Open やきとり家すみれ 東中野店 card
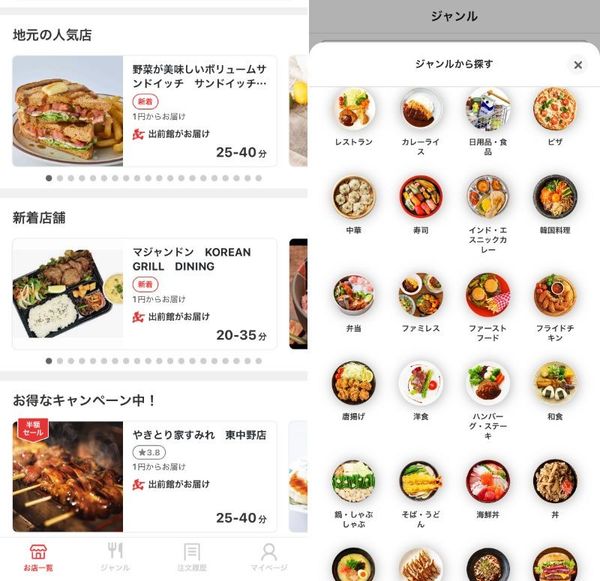600x581 pixels. tap(145, 477)
